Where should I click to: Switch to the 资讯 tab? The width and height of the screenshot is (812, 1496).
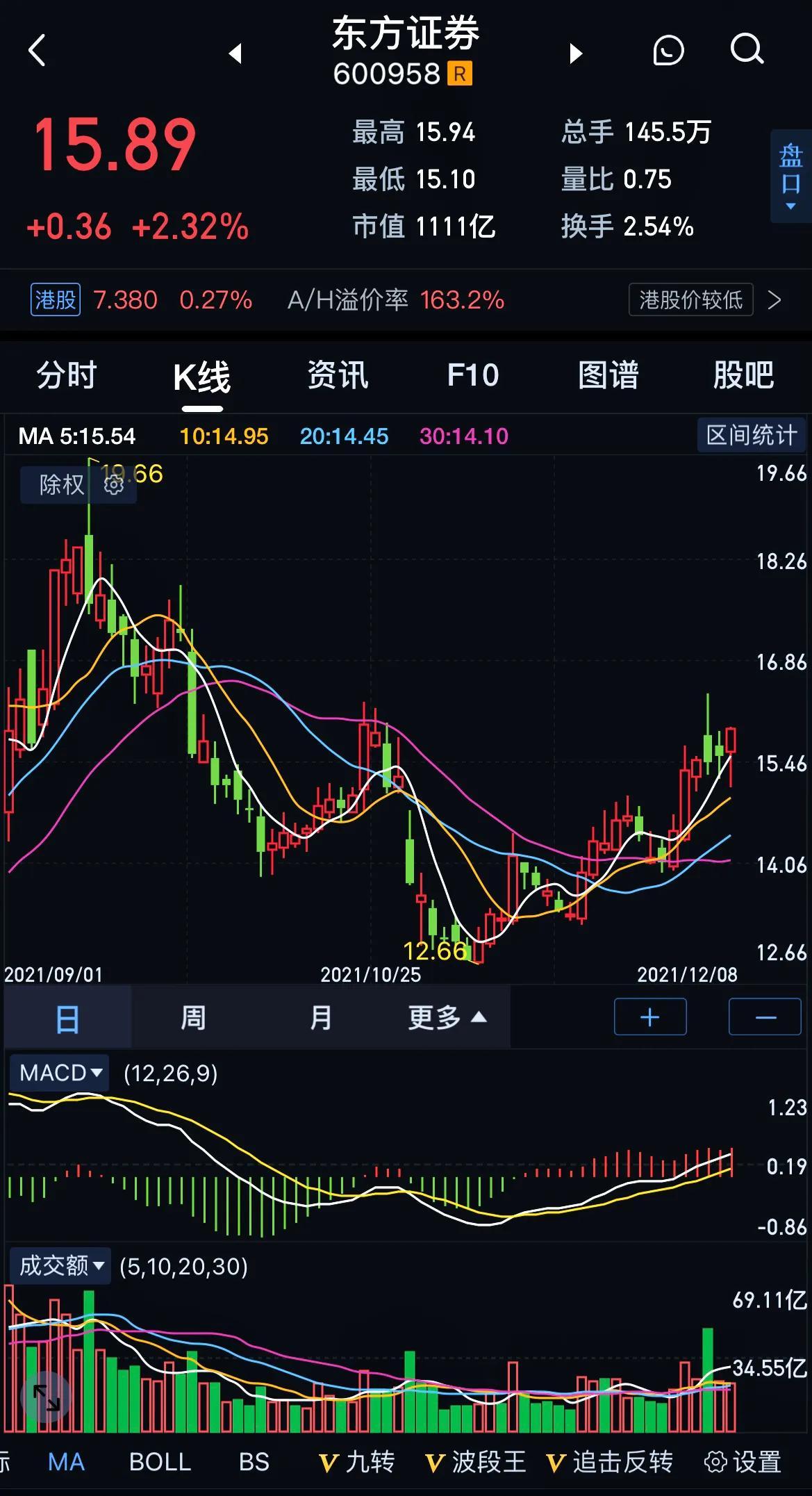click(x=338, y=376)
